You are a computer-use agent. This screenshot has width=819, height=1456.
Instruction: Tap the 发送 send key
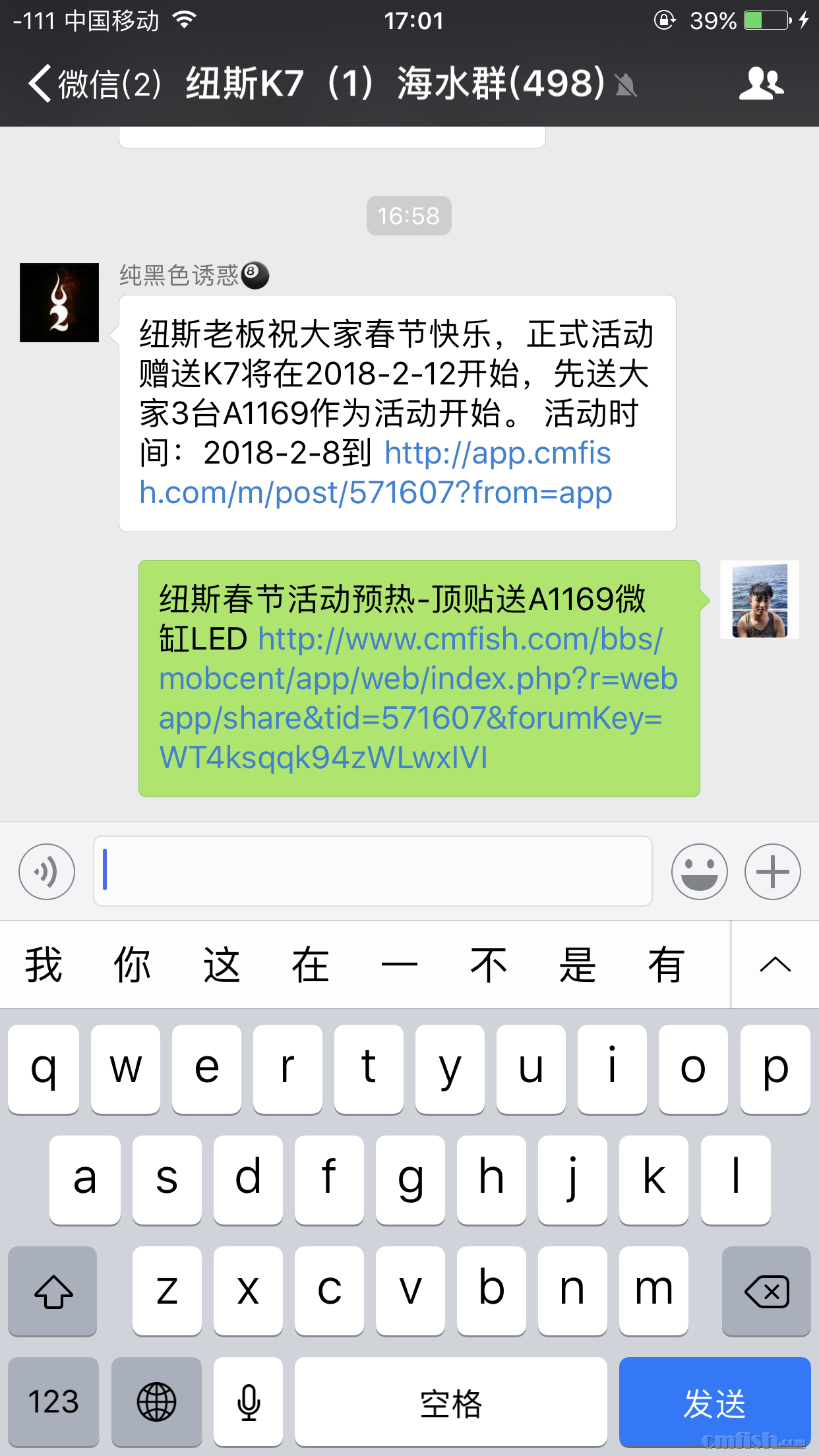click(x=714, y=1402)
